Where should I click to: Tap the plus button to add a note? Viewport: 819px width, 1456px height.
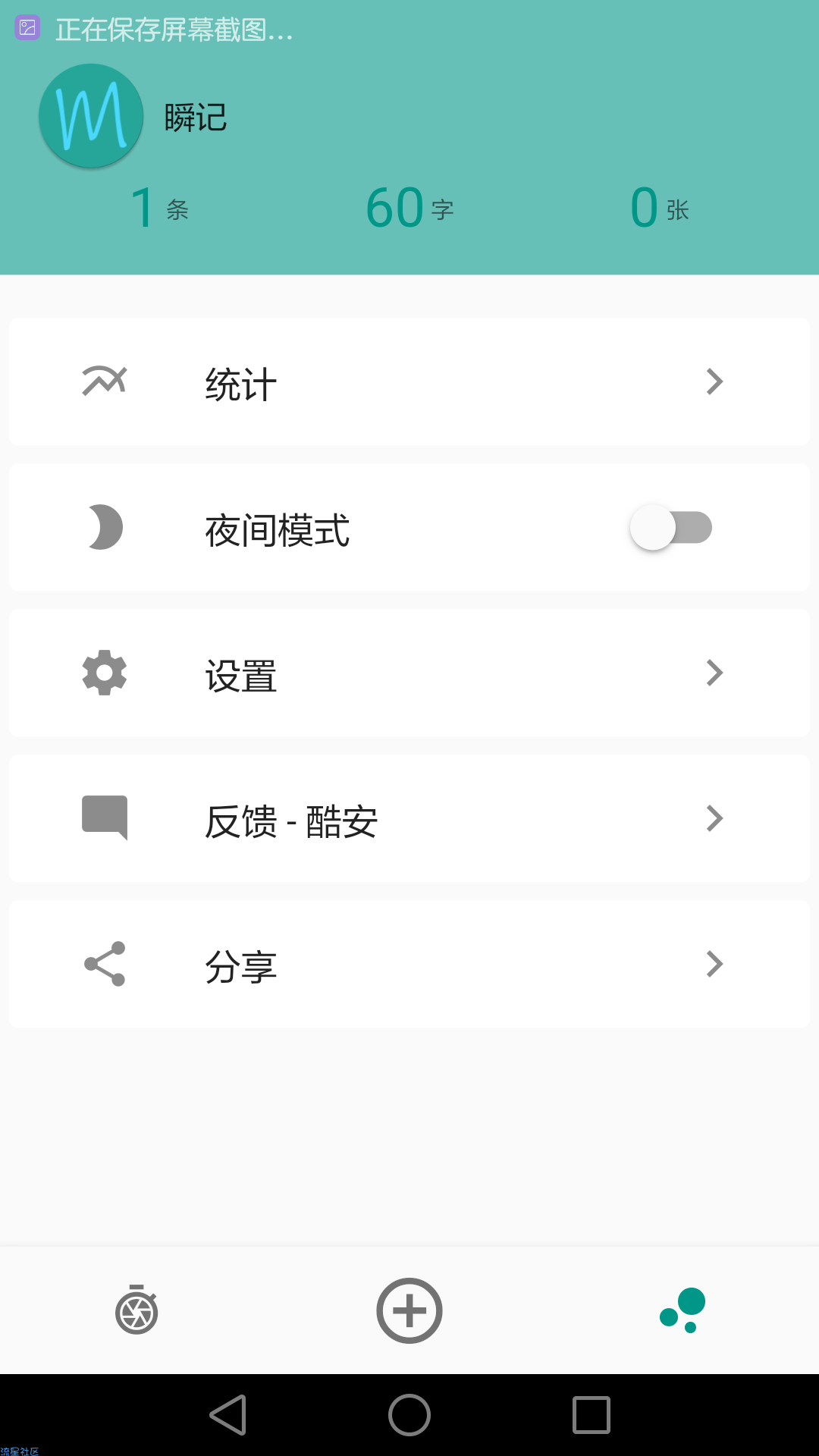[409, 1310]
